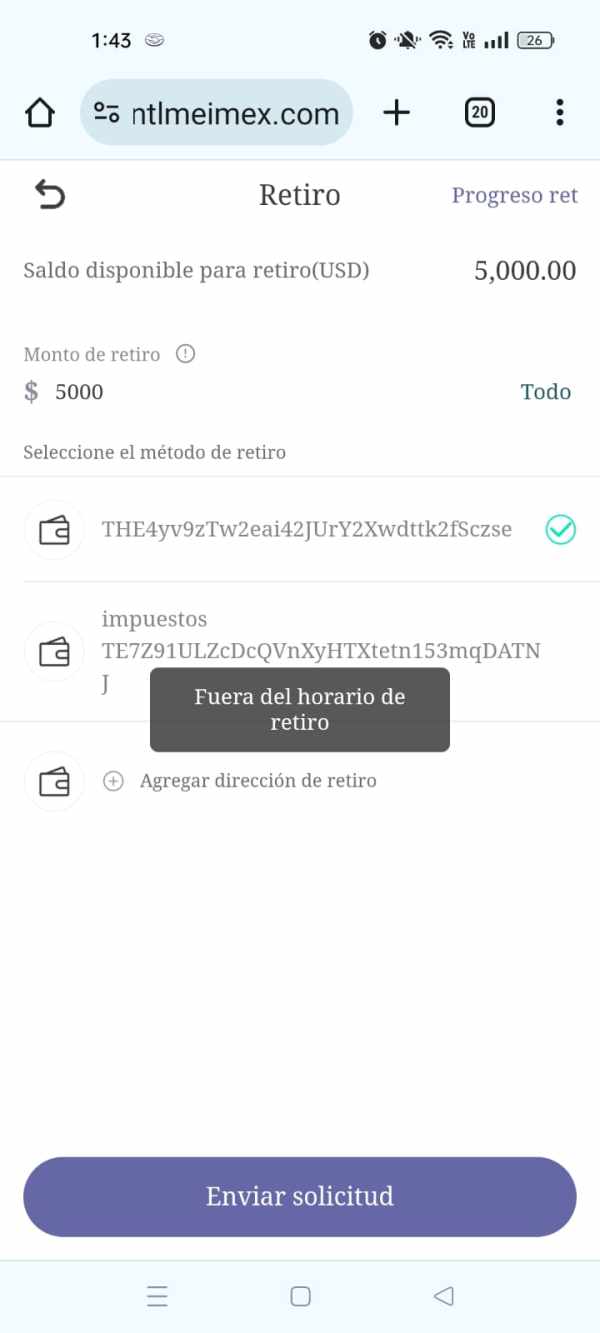Choose the impuestos withdrawal address

tap(300, 651)
